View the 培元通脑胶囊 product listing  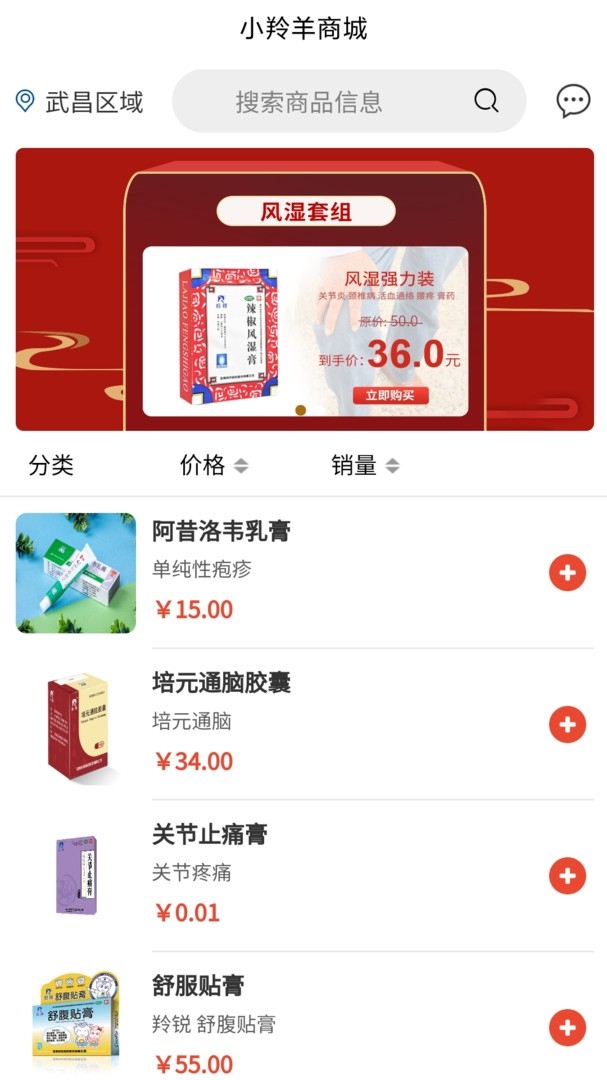coord(304,725)
